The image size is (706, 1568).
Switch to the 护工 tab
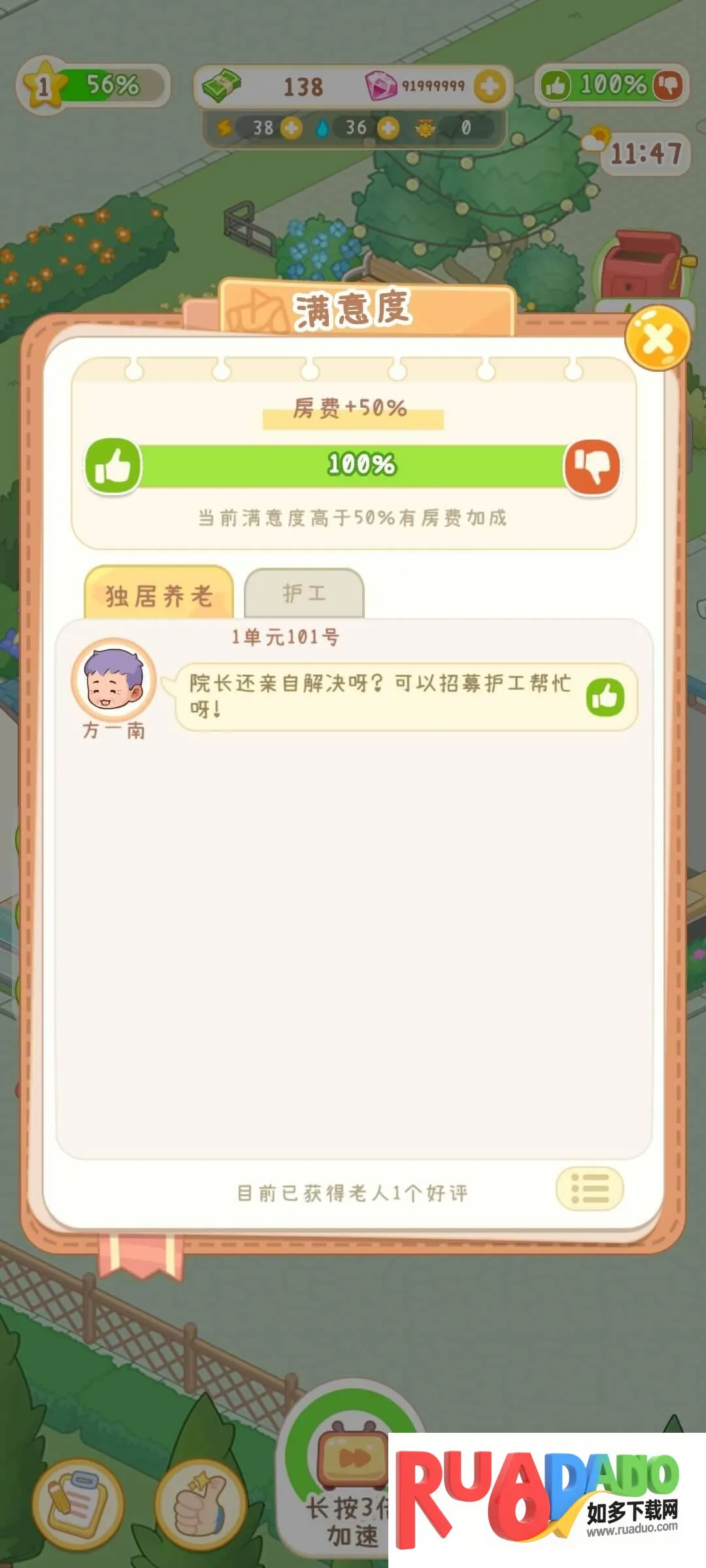(304, 593)
